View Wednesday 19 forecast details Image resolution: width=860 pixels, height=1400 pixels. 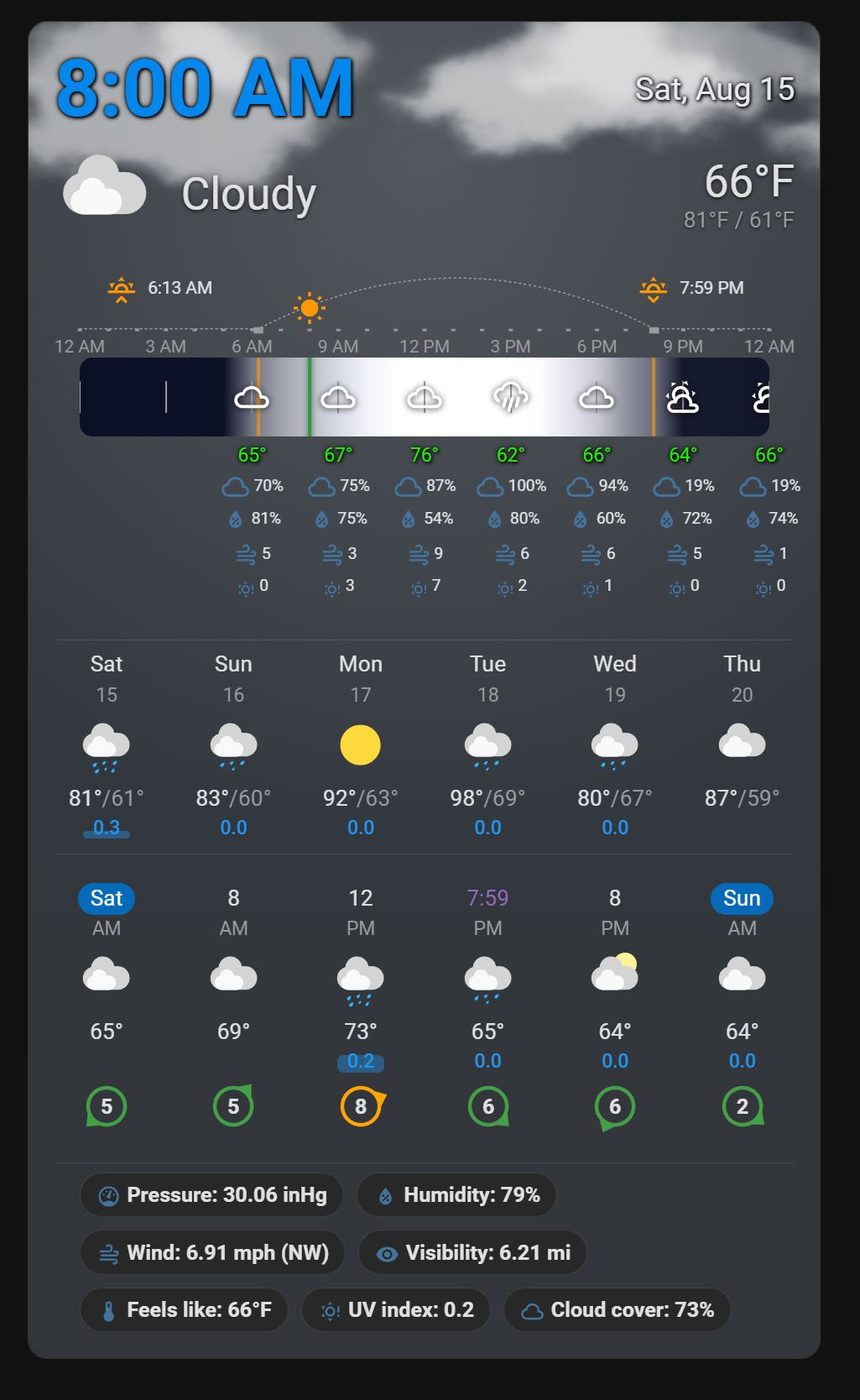tap(615, 744)
